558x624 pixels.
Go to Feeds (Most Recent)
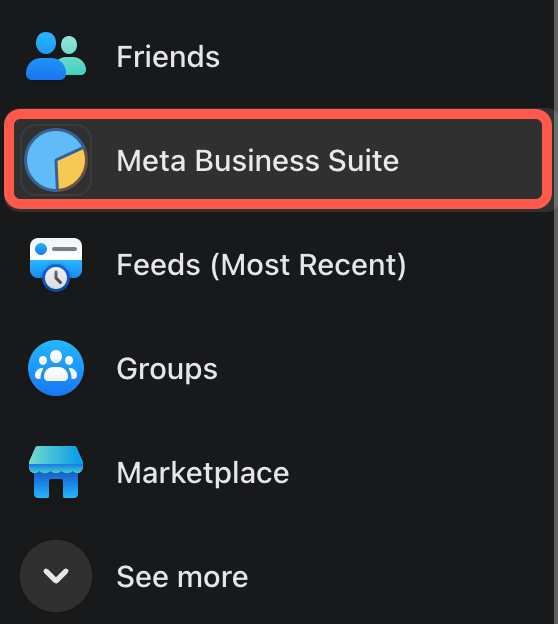click(x=278, y=264)
